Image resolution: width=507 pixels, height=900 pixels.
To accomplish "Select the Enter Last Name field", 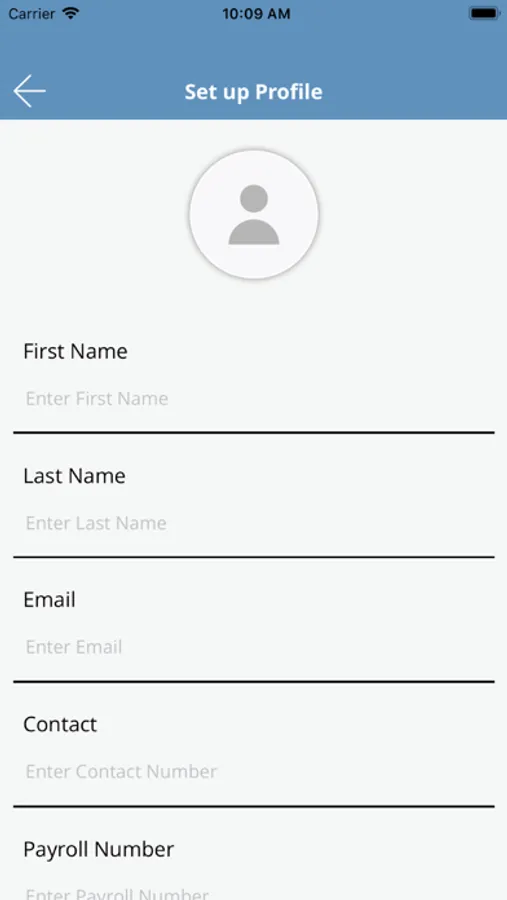I will [x=253, y=523].
